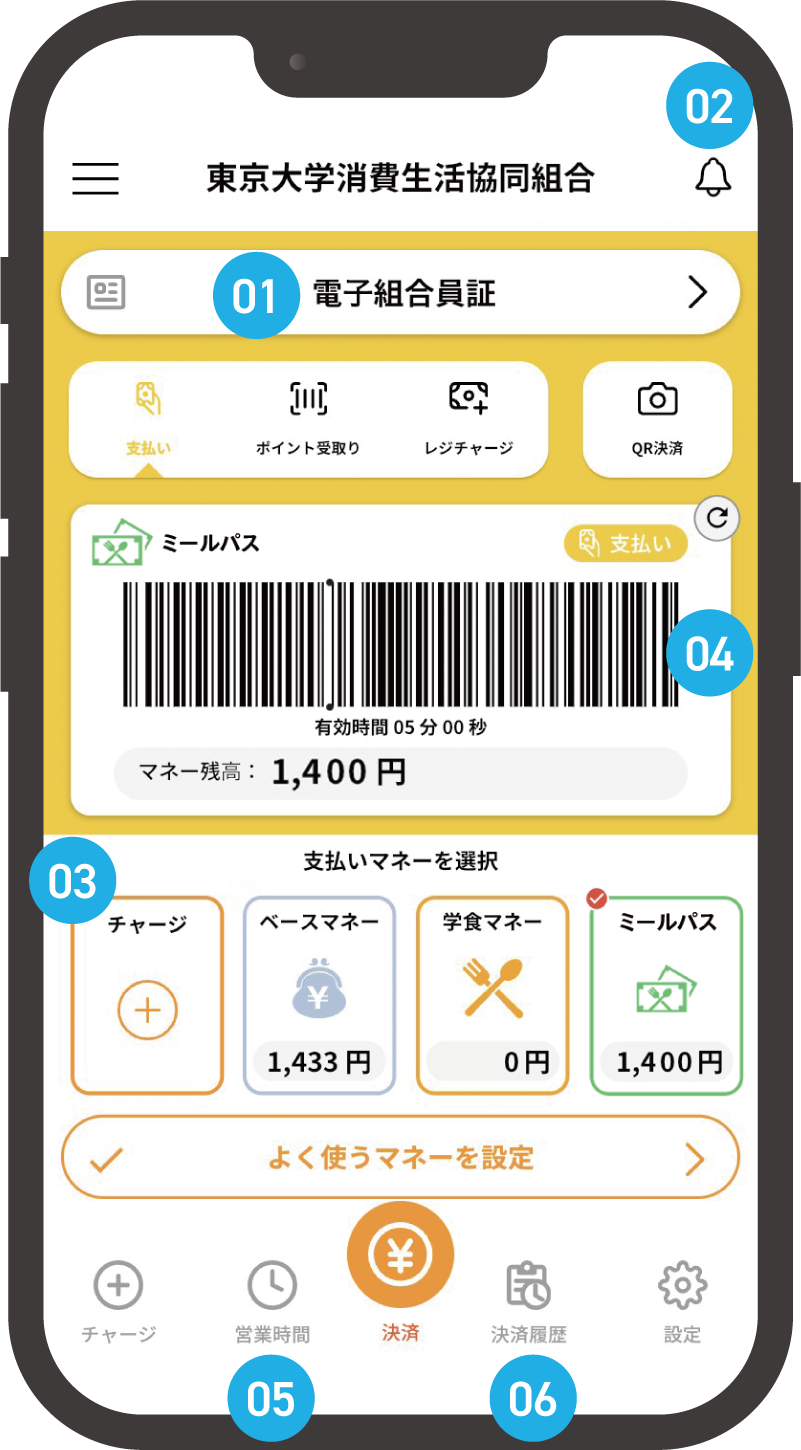Expand よく使うマネーを設定 settings row
Image resolution: width=801 pixels, height=1450 pixels.
(x=400, y=1156)
